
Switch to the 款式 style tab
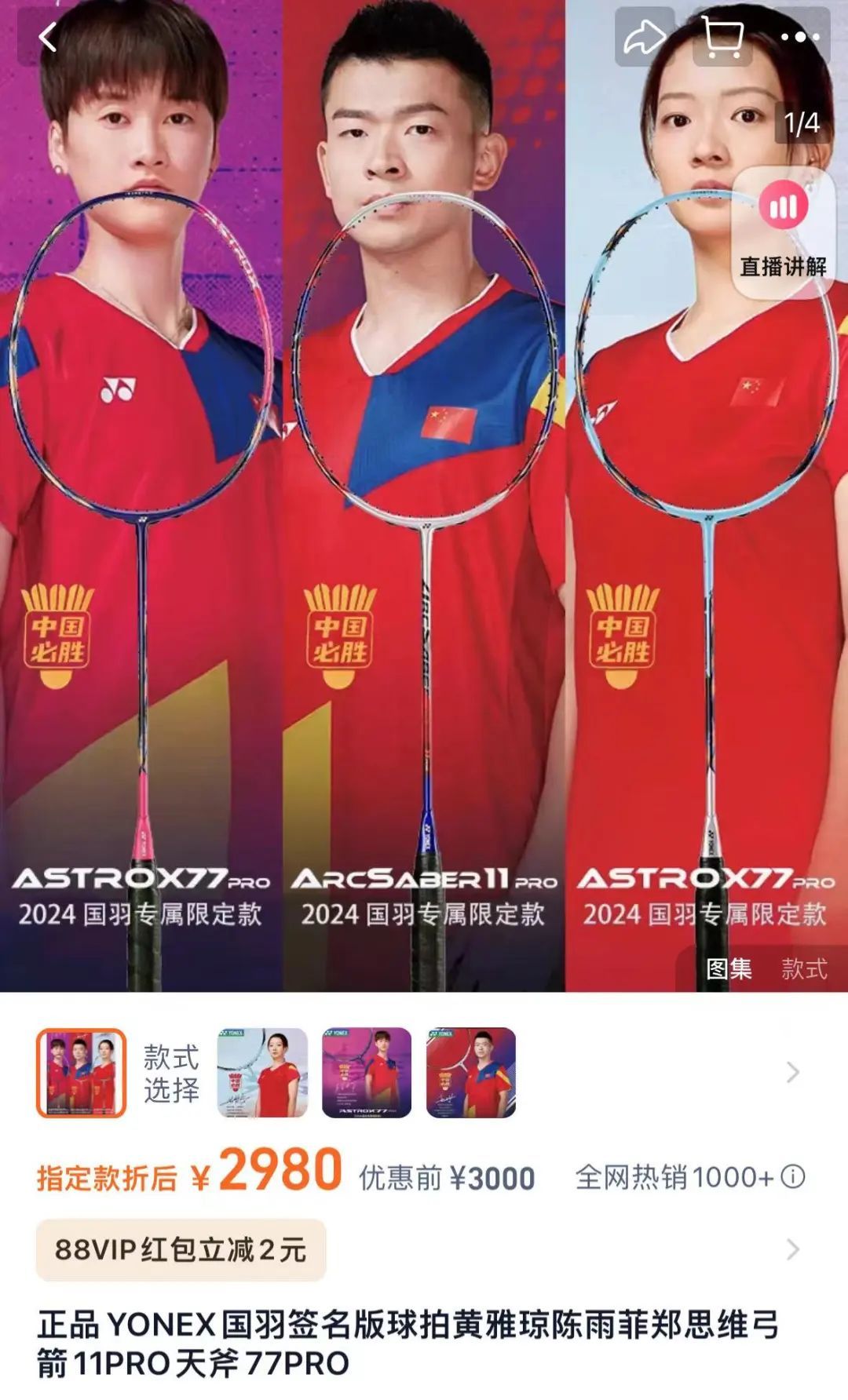point(804,969)
